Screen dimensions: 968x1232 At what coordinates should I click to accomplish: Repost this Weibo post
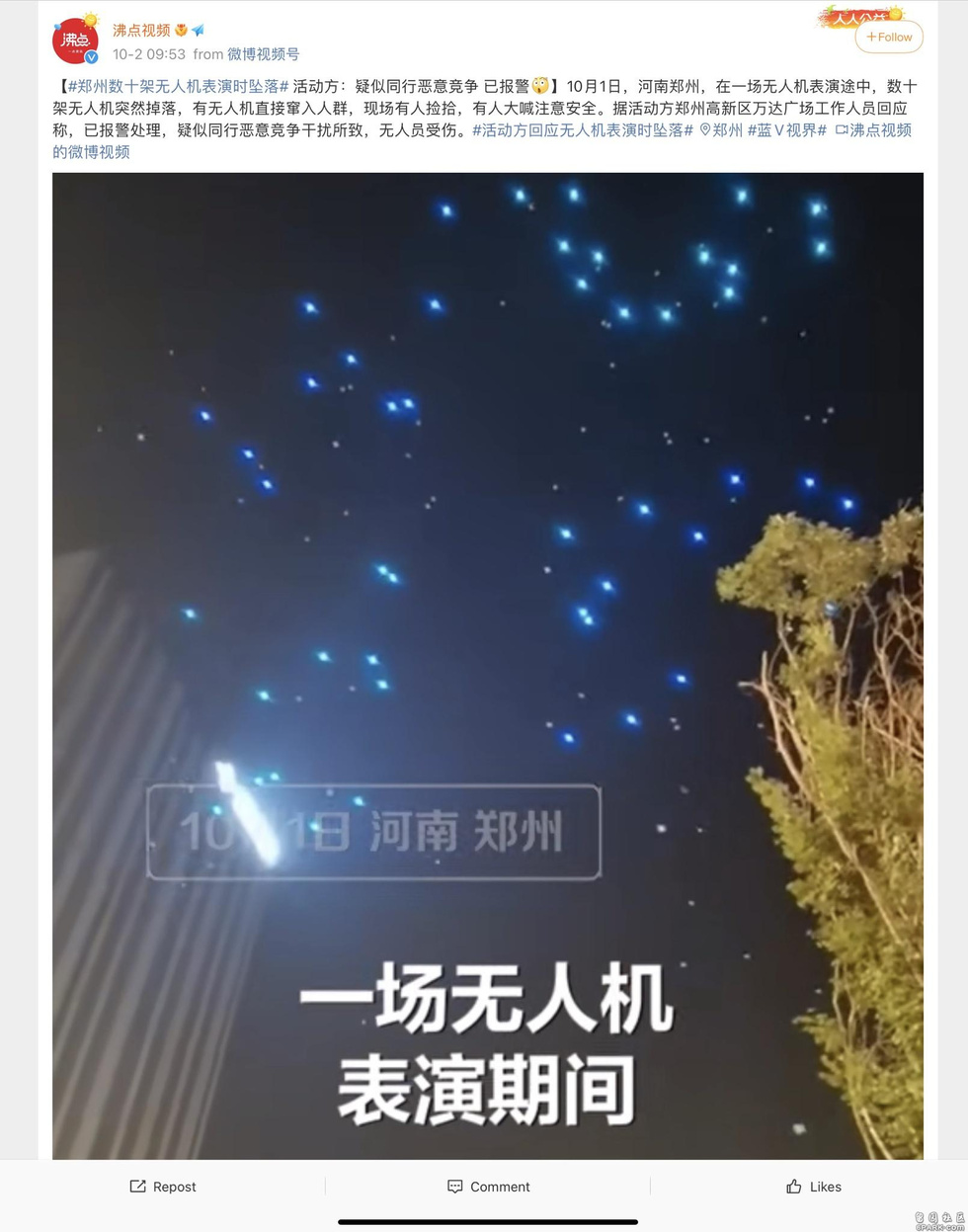(x=163, y=1187)
